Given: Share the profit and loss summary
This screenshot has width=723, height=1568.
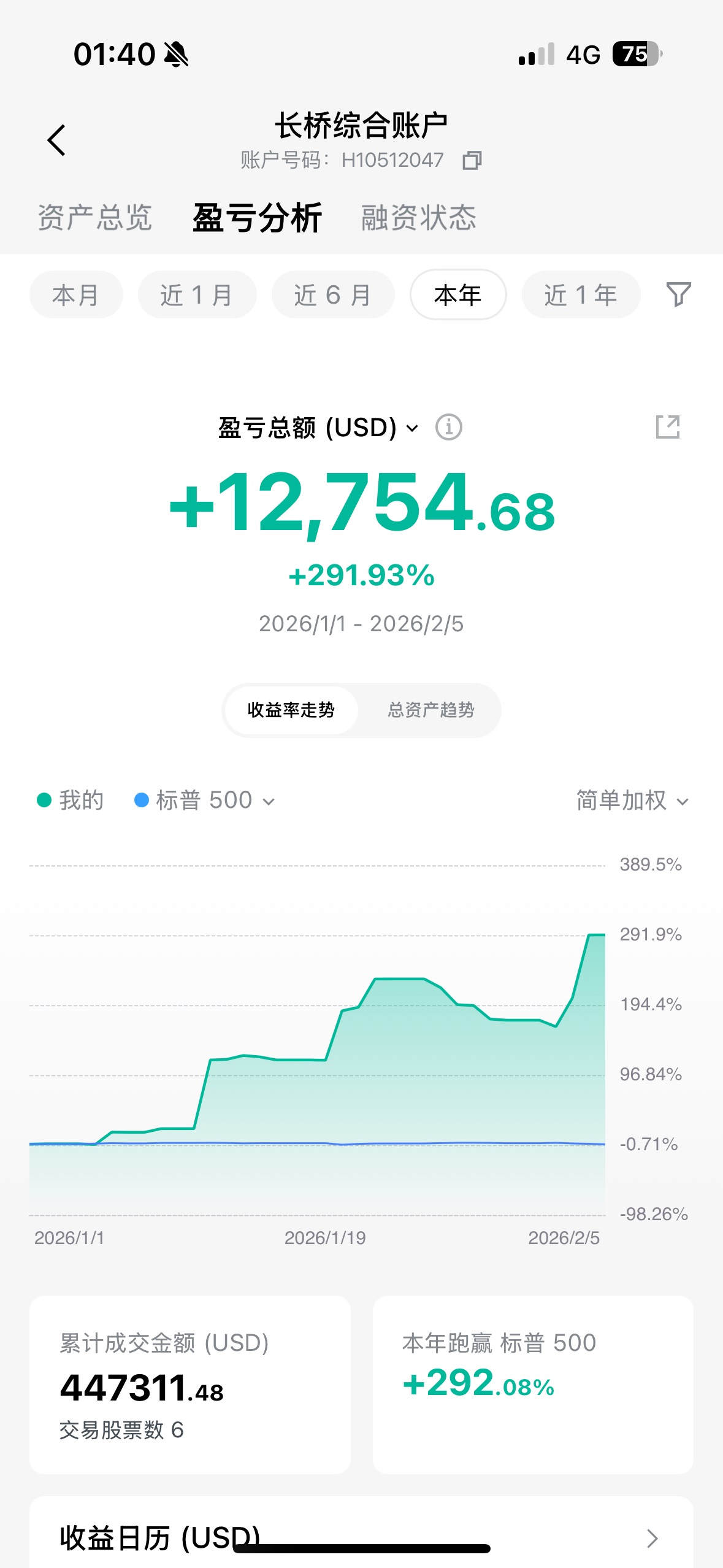Looking at the screenshot, I should [x=668, y=427].
